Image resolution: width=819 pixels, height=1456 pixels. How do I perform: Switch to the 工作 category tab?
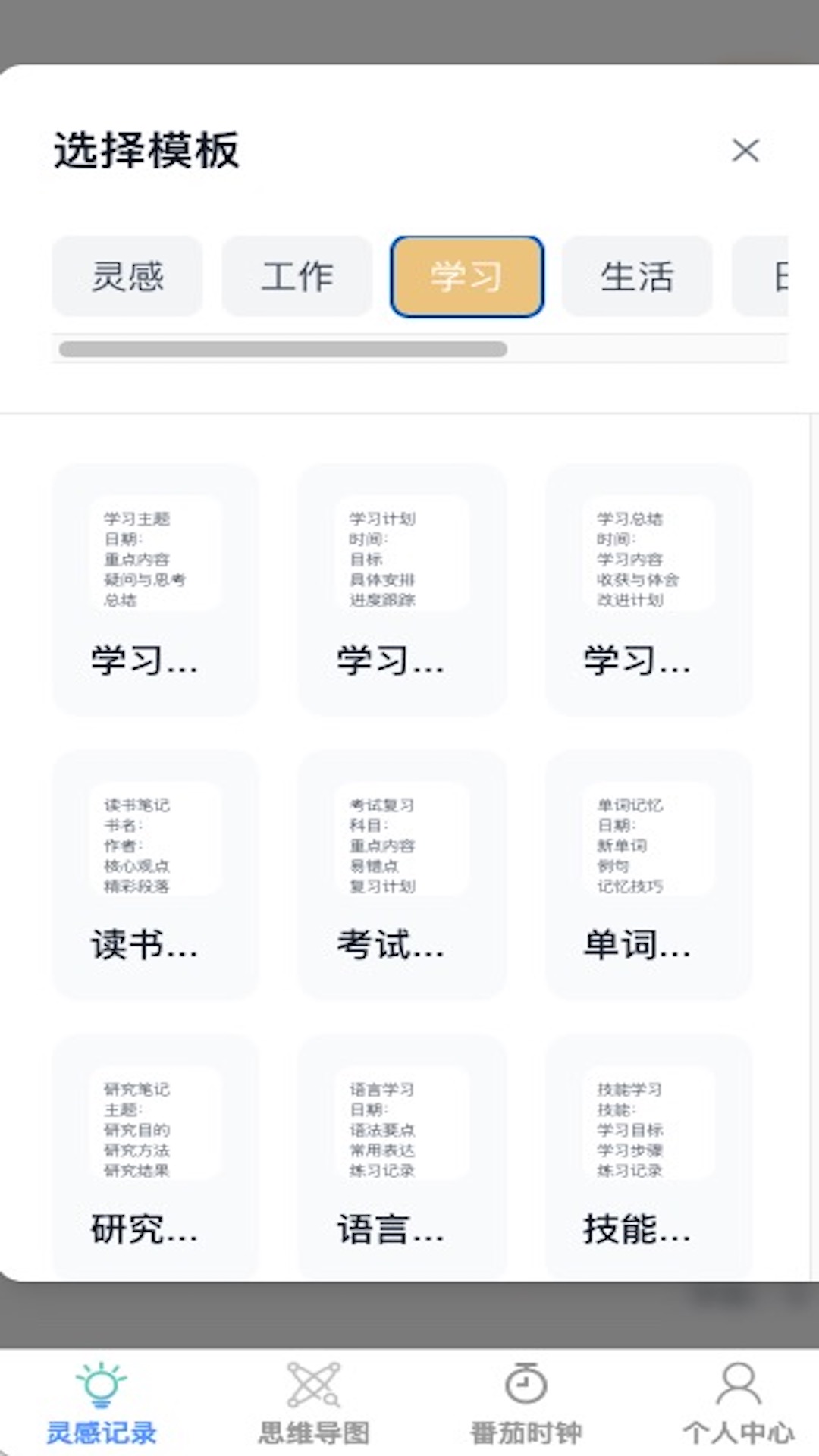click(297, 276)
